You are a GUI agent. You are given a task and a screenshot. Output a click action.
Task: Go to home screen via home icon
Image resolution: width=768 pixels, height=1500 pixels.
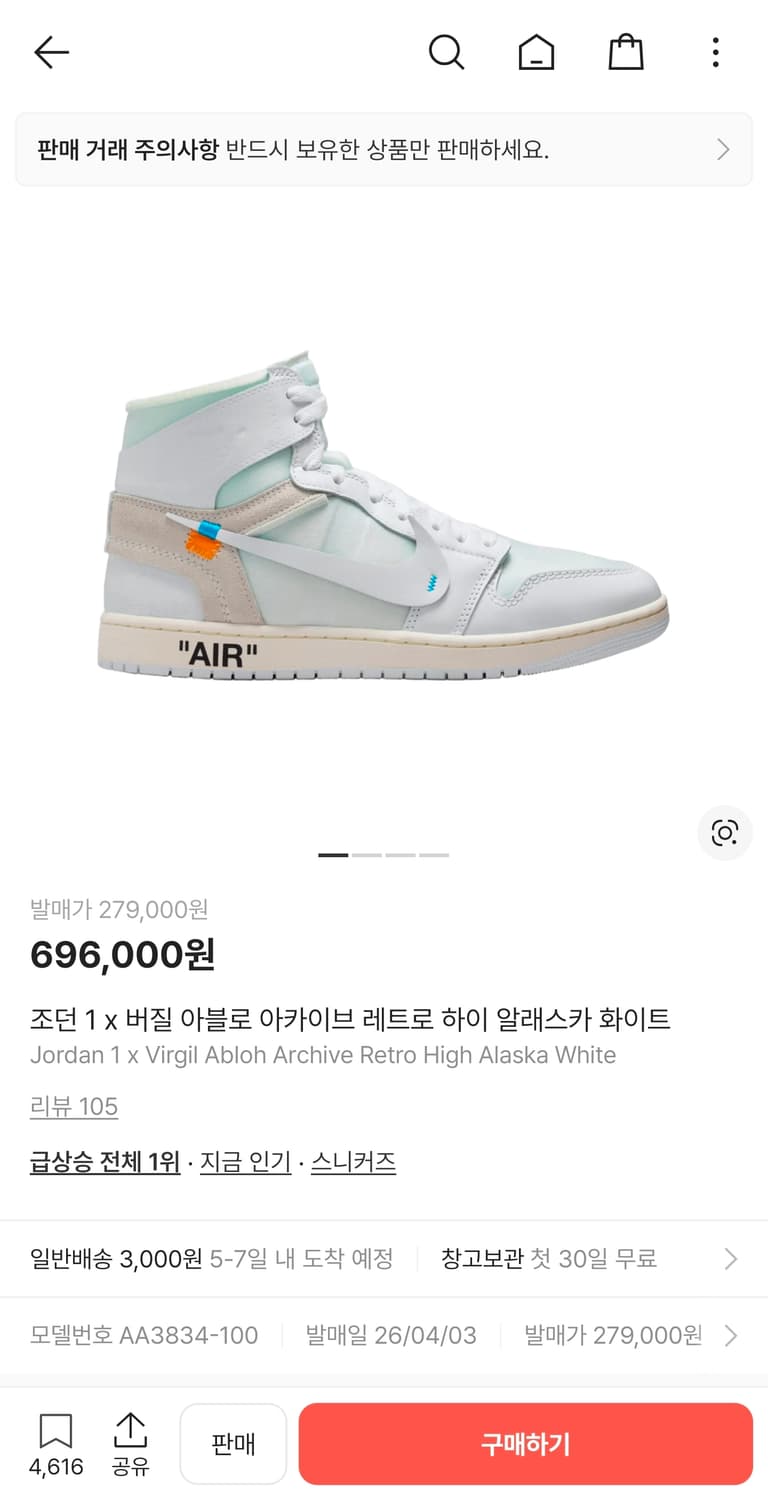[536, 52]
